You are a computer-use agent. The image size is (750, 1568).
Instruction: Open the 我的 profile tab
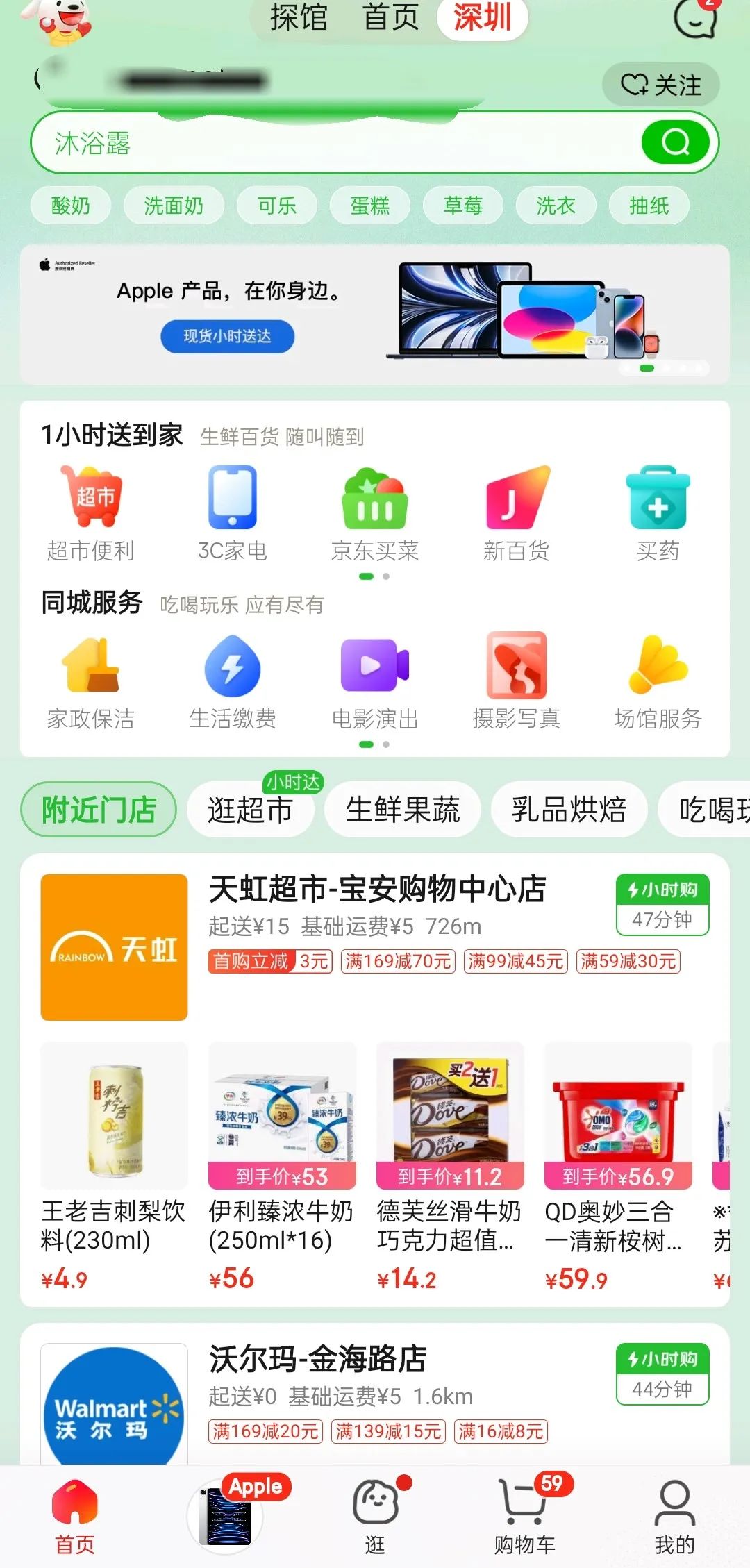point(674,1515)
